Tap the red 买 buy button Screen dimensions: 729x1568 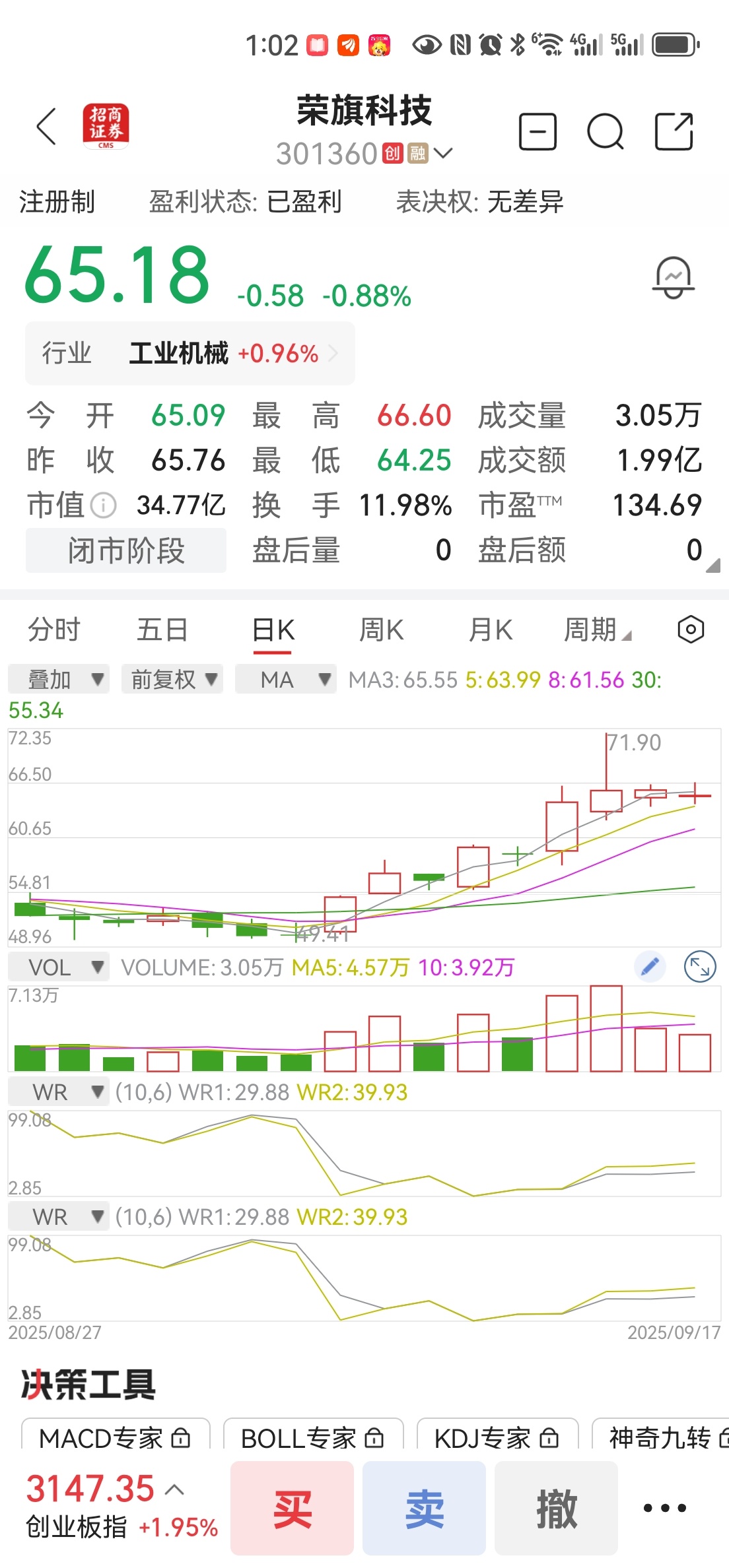(292, 1509)
